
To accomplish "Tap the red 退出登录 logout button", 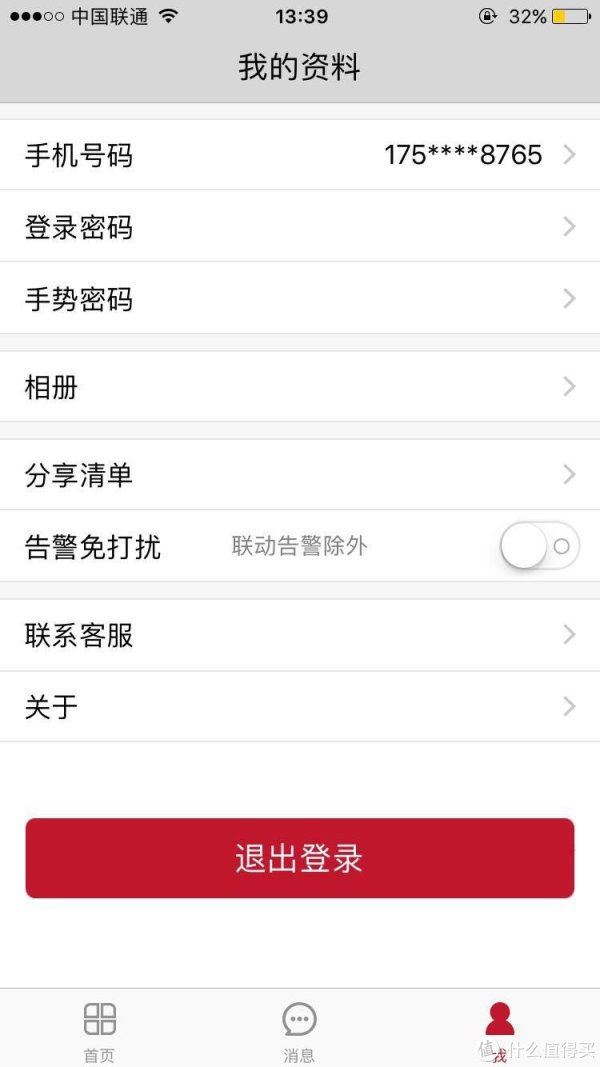I will coord(300,858).
